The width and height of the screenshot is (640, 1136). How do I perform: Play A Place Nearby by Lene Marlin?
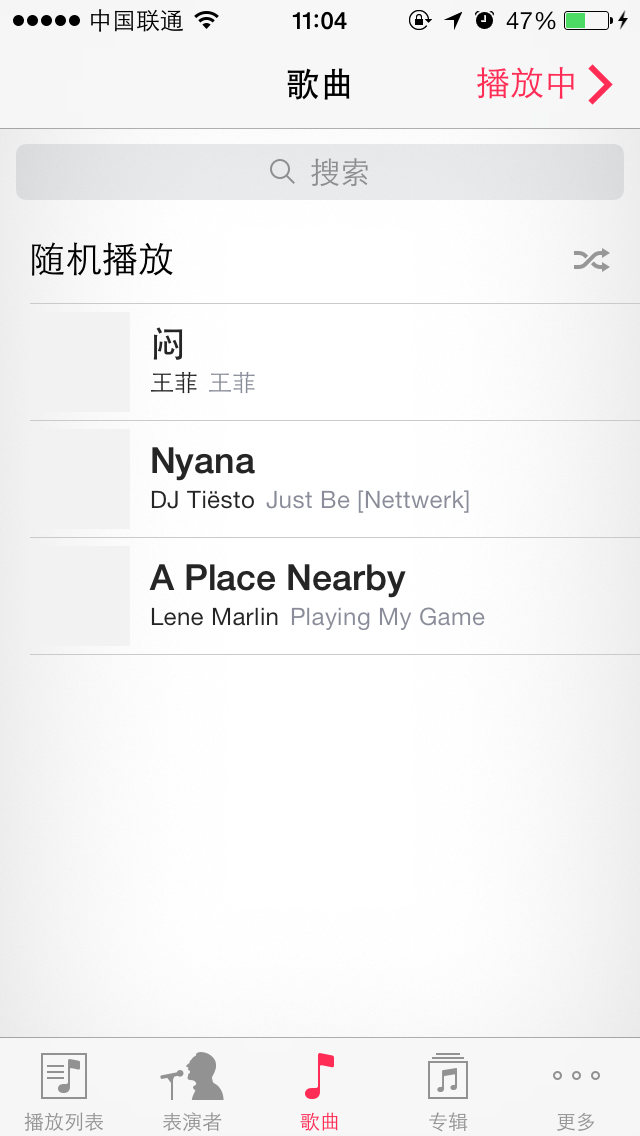(x=320, y=596)
